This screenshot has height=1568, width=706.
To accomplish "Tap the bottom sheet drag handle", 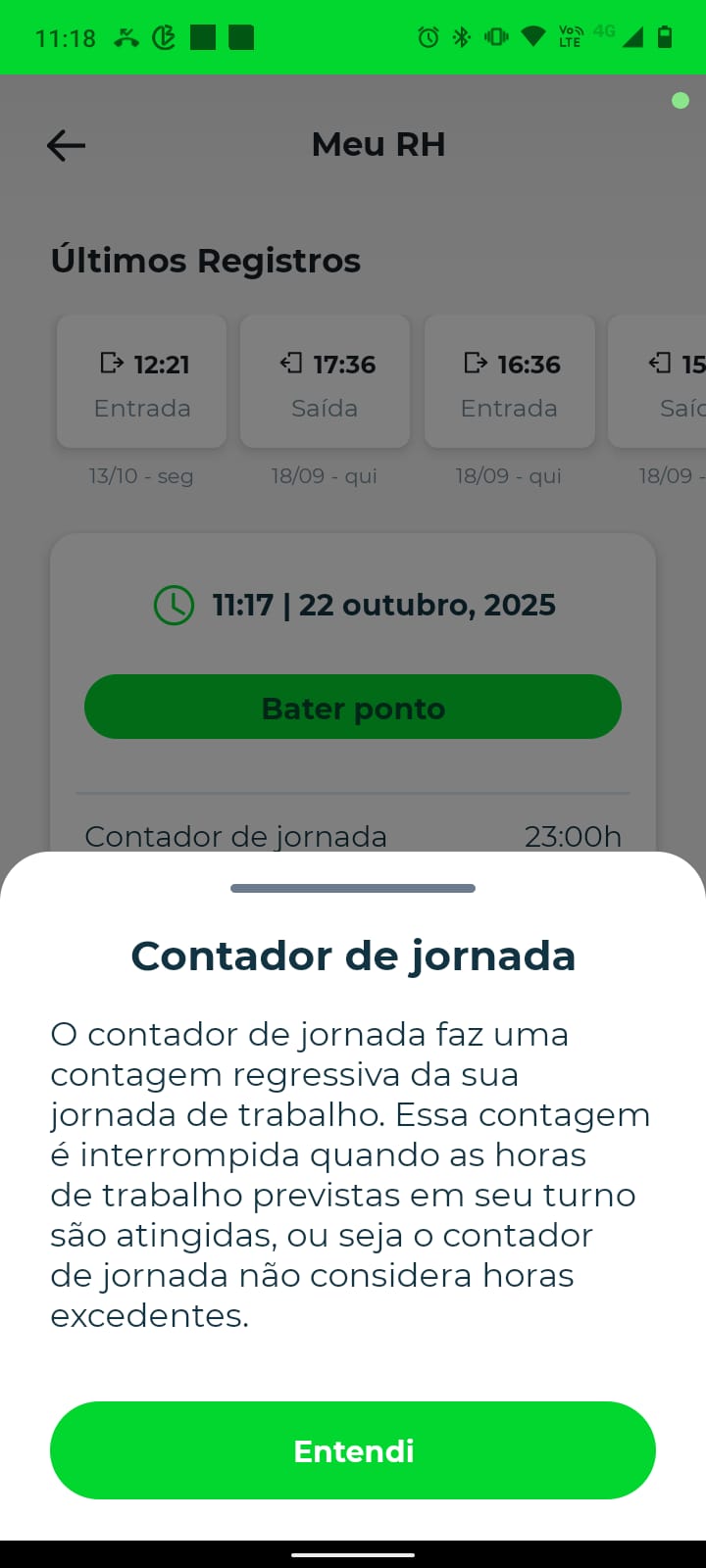I will click(353, 888).
